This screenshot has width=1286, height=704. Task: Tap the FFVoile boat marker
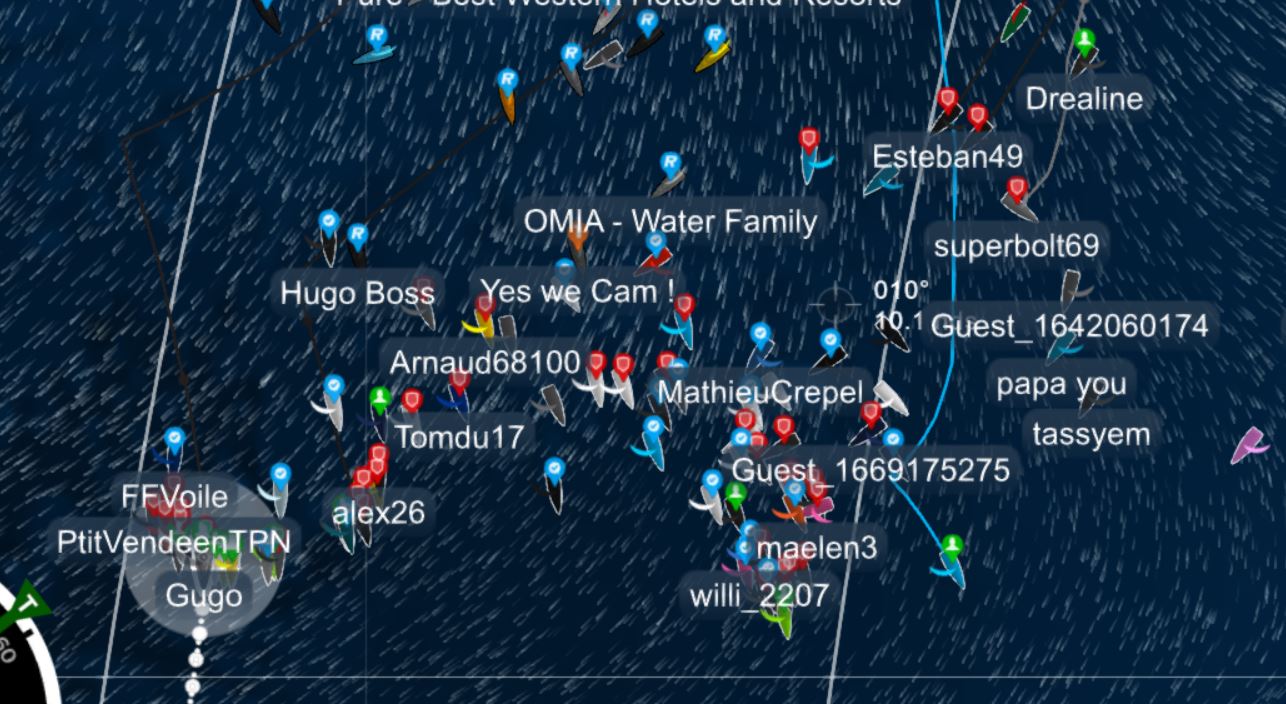pyautogui.click(x=174, y=497)
